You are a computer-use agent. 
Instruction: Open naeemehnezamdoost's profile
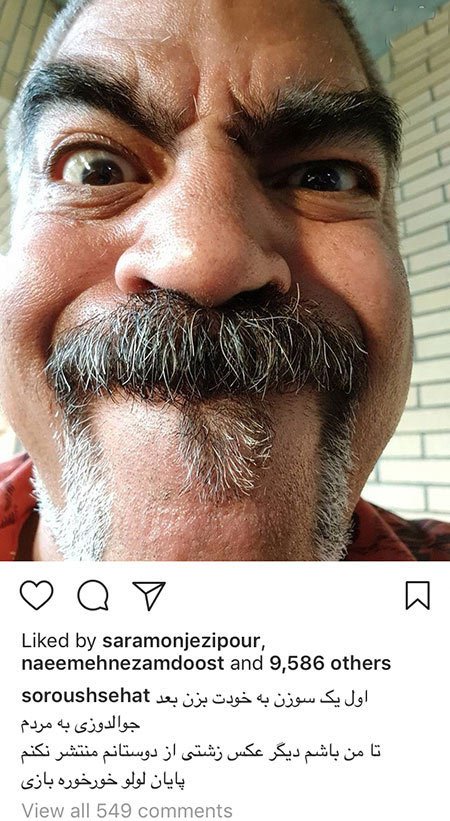123,663
